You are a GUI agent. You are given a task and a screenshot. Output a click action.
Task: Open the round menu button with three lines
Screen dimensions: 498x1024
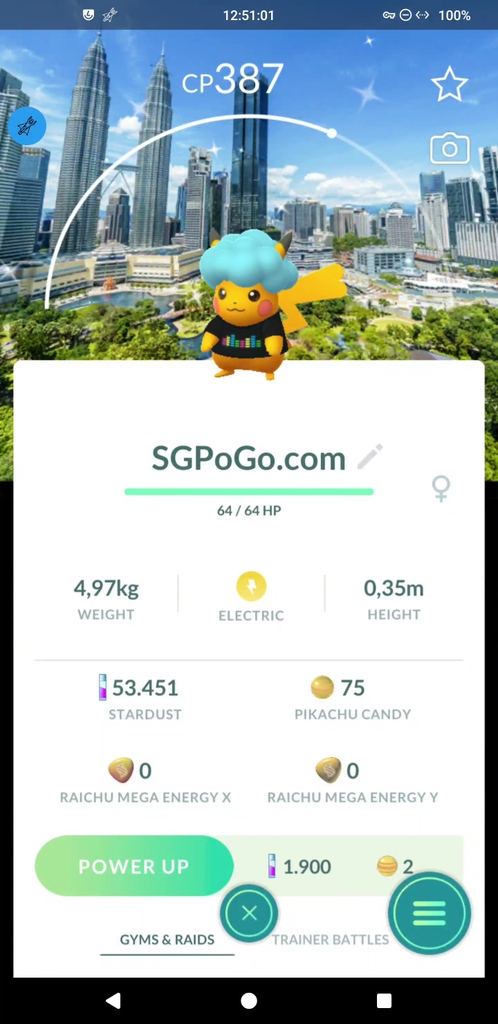click(x=429, y=912)
